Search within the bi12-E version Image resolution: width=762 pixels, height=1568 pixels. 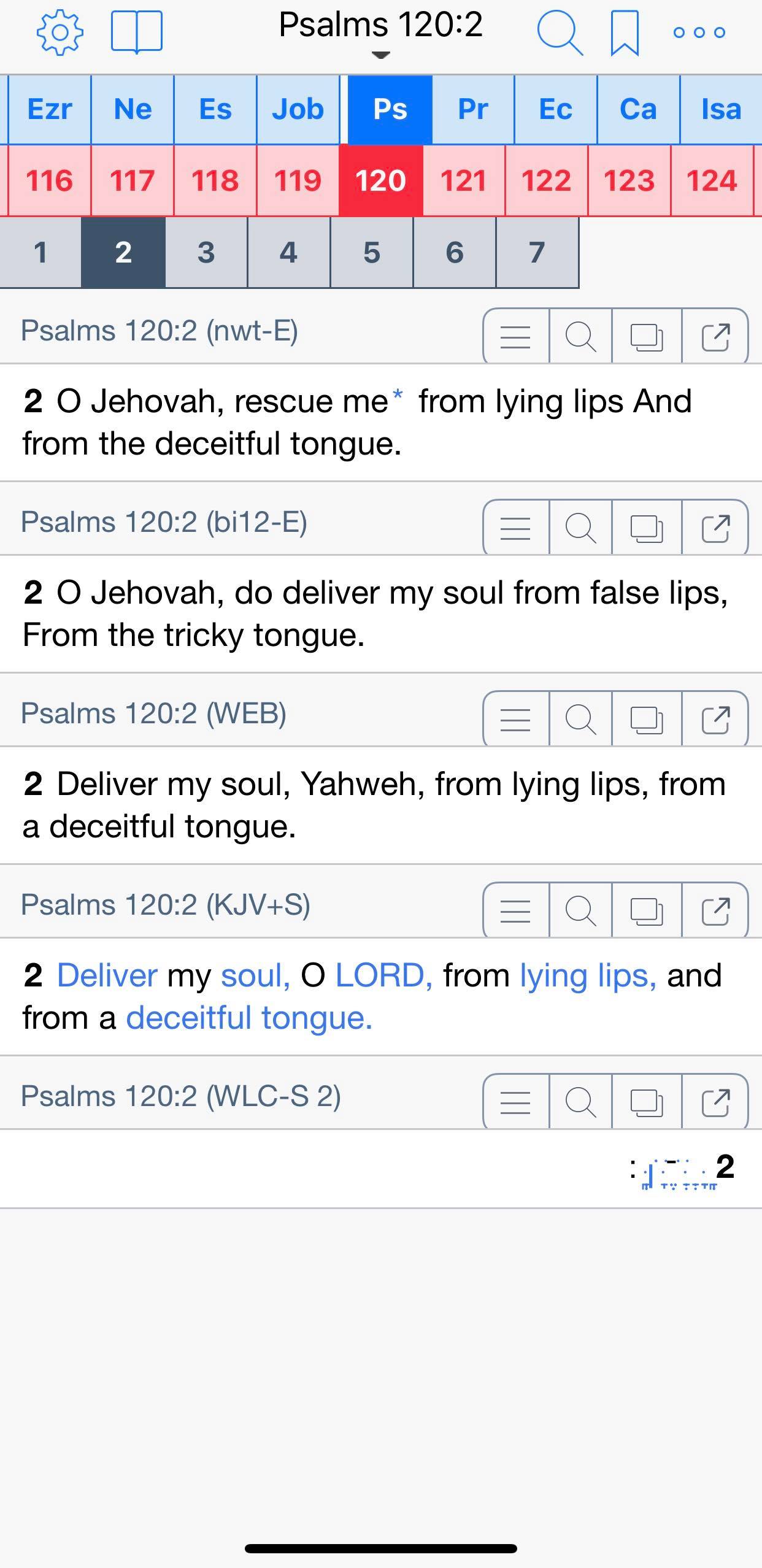click(x=580, y=528)
